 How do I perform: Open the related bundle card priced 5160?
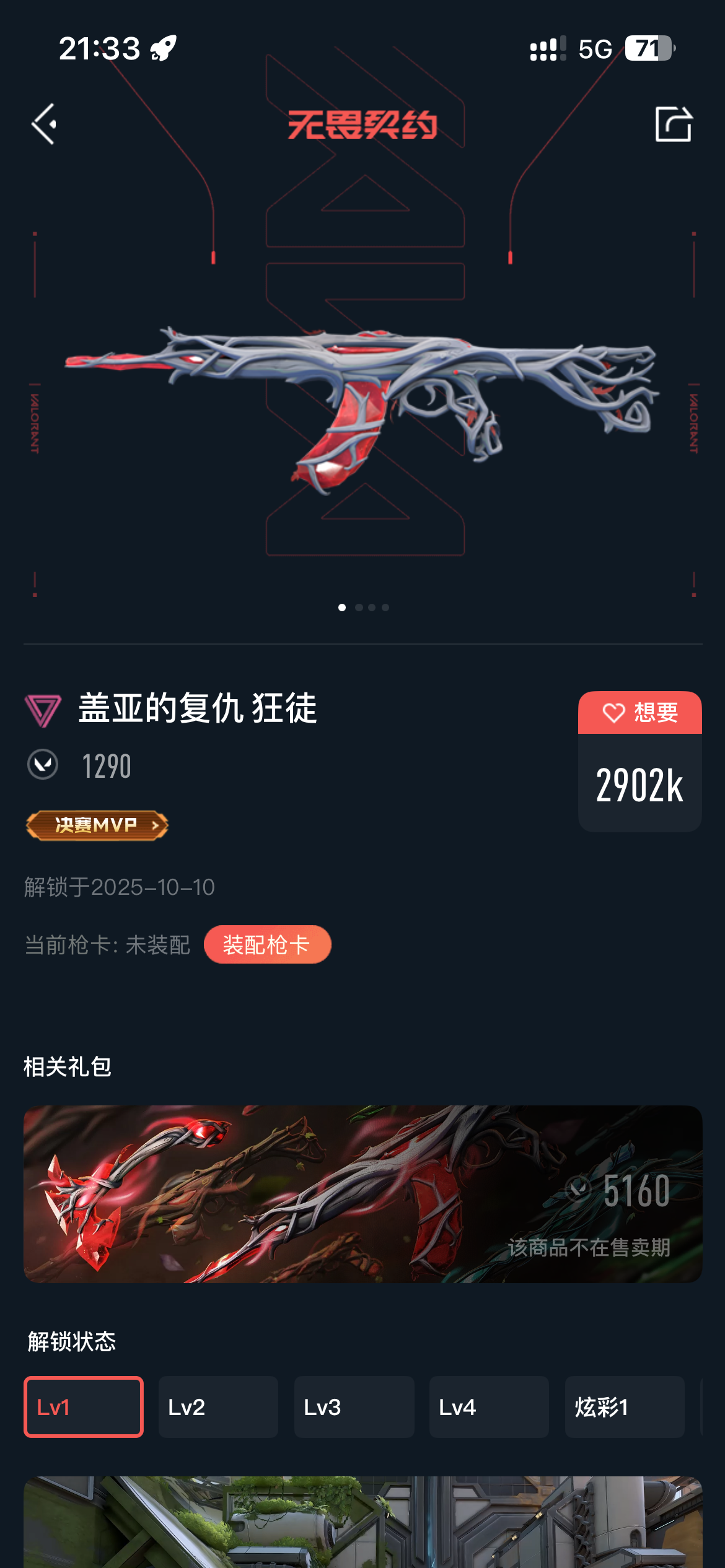point(362,1193)
